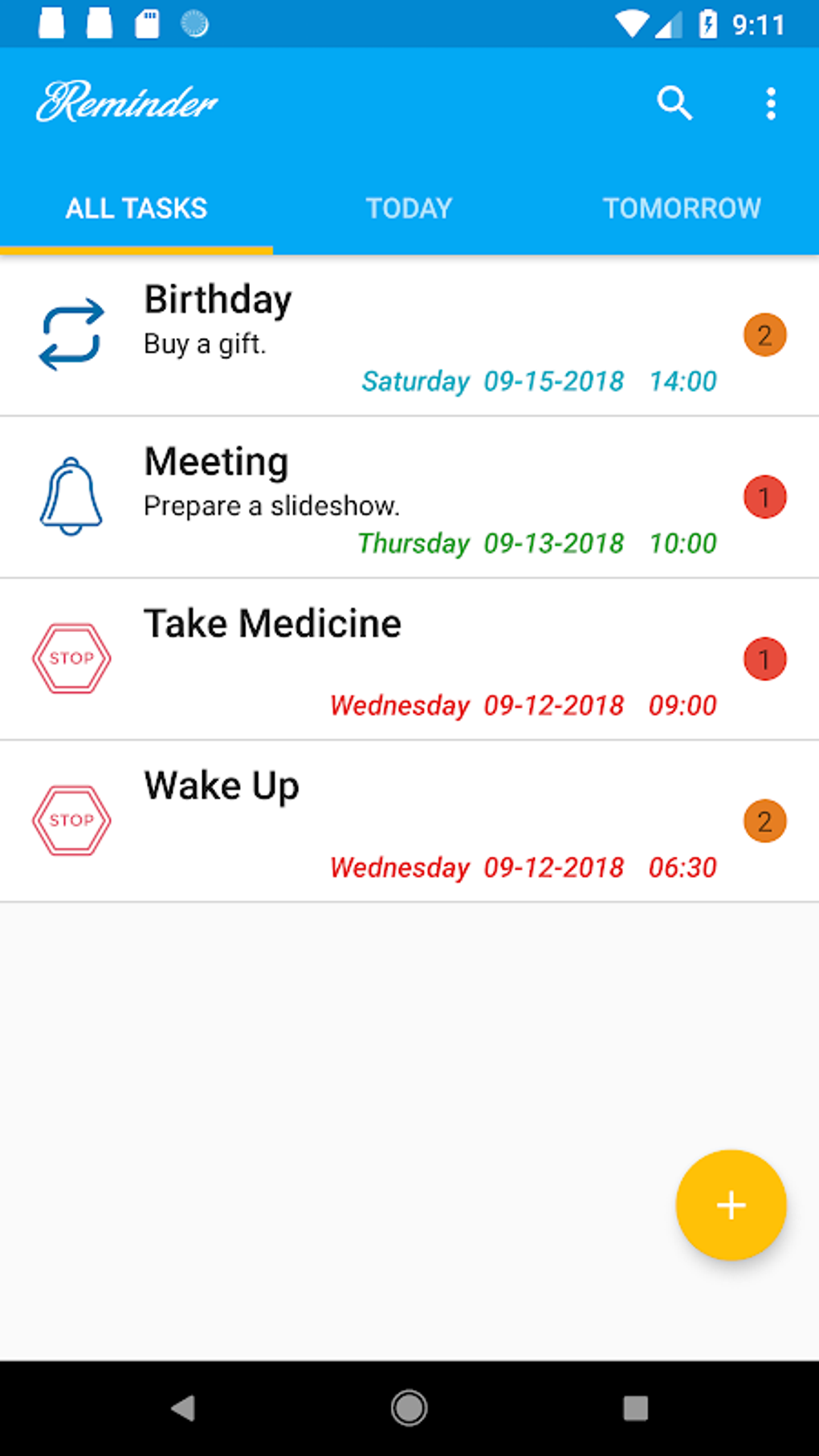
Task: Go to the system home screen
Action: (409, 1408)
